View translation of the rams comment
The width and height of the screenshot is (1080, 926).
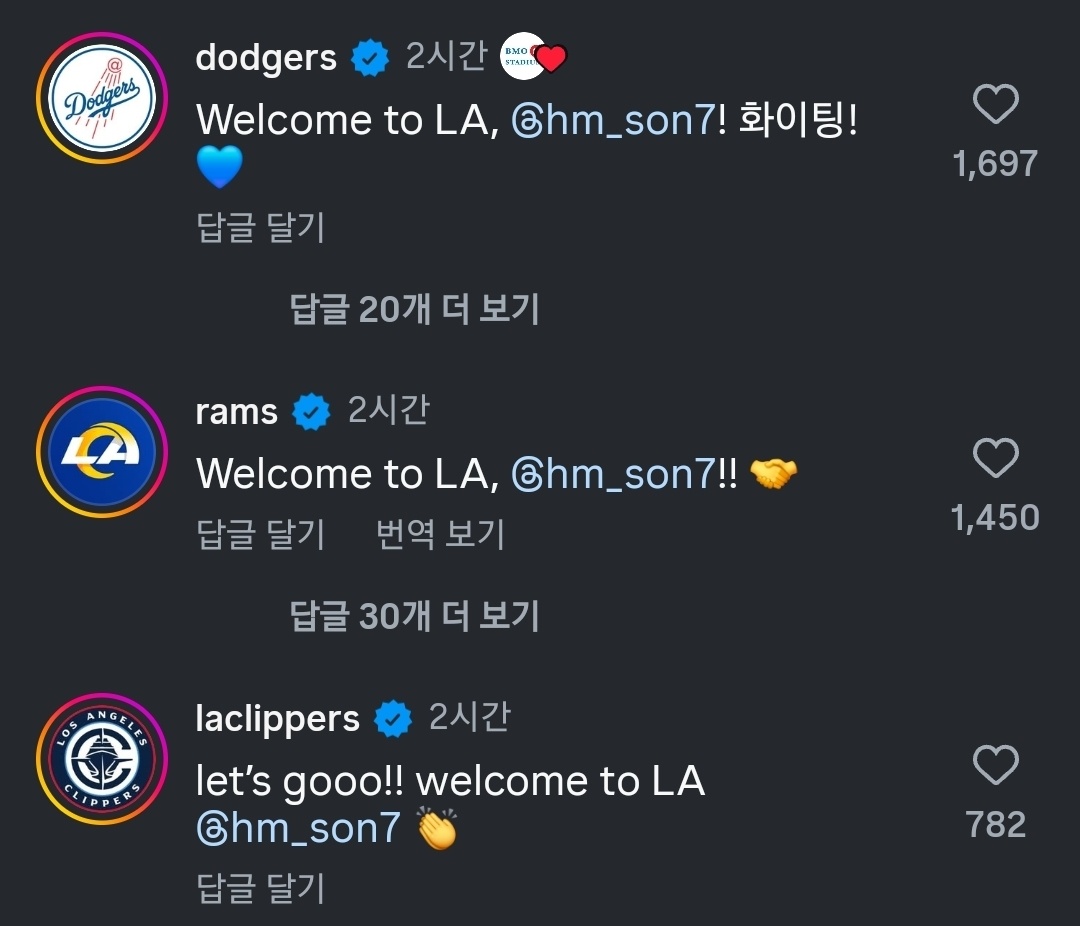pyautogui.click(x=440, y=535)
